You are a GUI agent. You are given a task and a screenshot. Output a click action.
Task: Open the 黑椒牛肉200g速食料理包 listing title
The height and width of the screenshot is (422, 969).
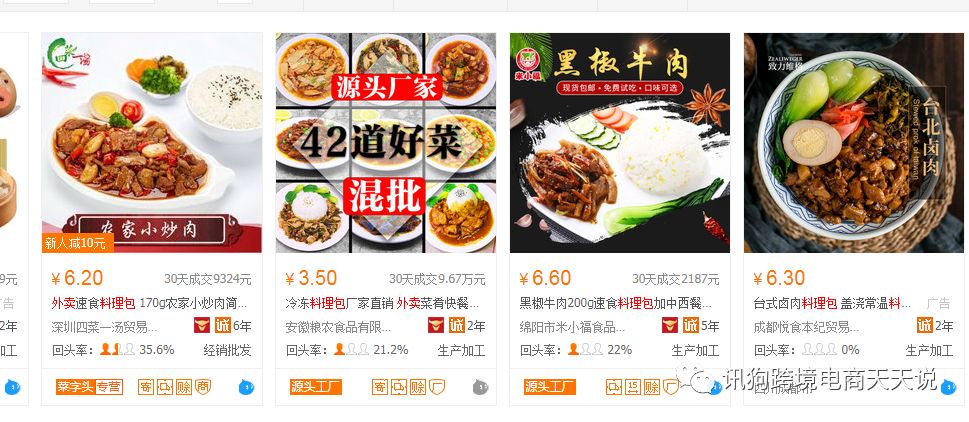(616, 303)
